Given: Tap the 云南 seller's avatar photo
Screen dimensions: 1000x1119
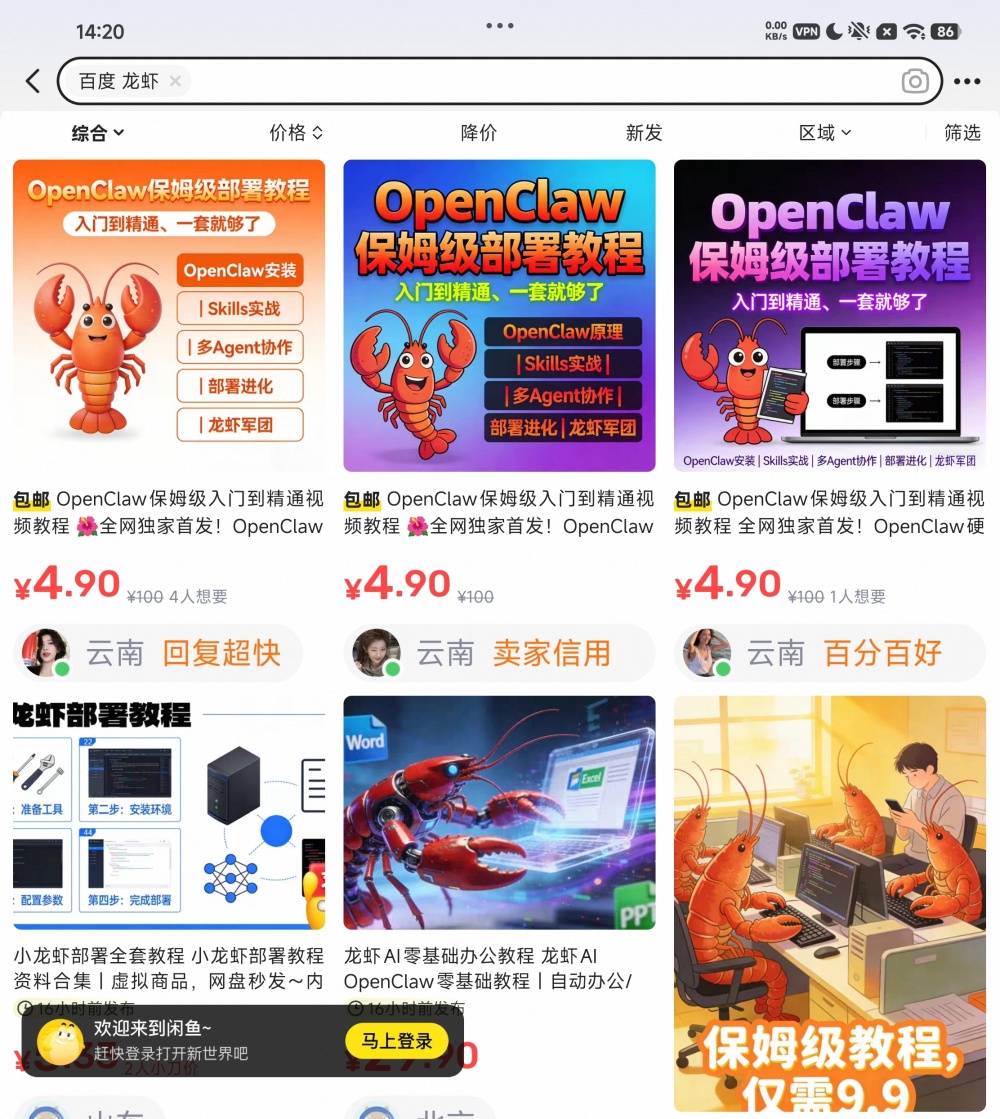Looking at the screenshot, I should (x=45, y=653).
